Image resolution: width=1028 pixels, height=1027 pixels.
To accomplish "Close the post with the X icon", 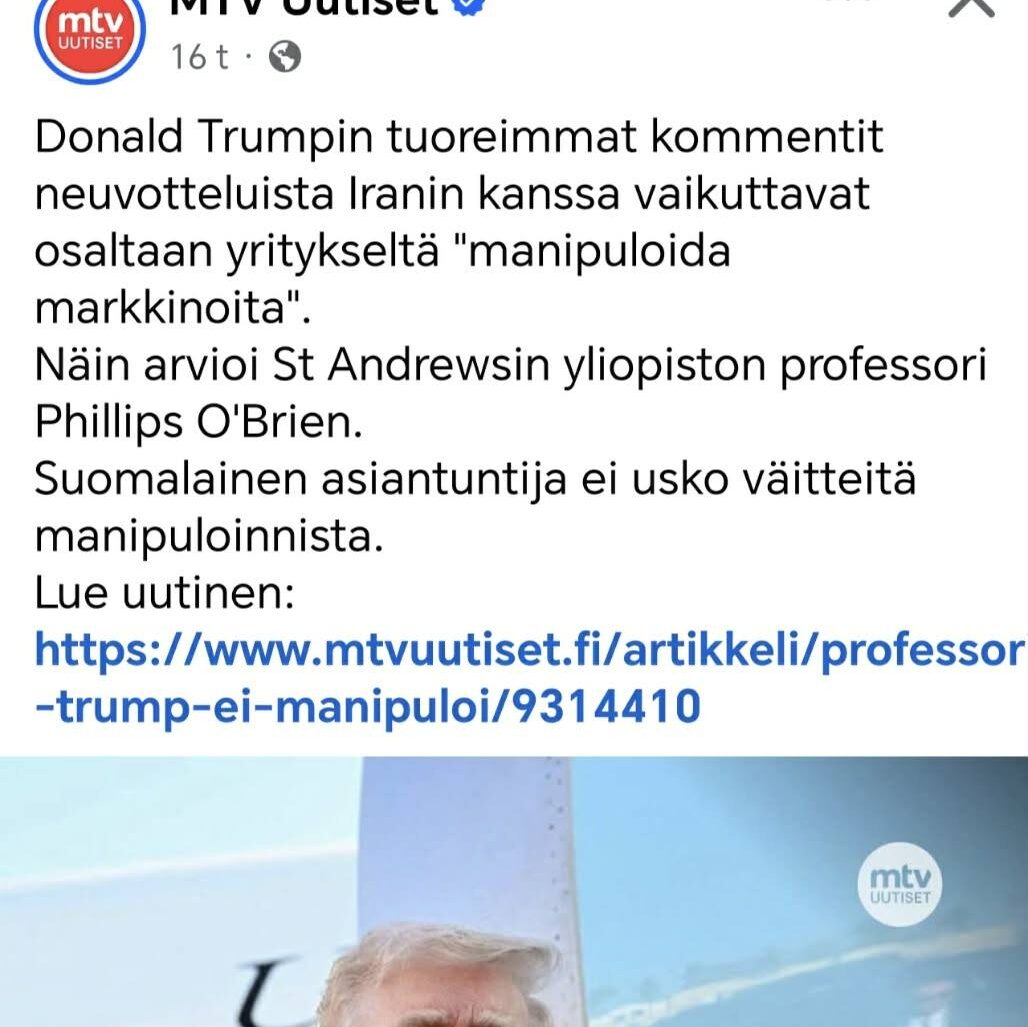I will 968,10.
